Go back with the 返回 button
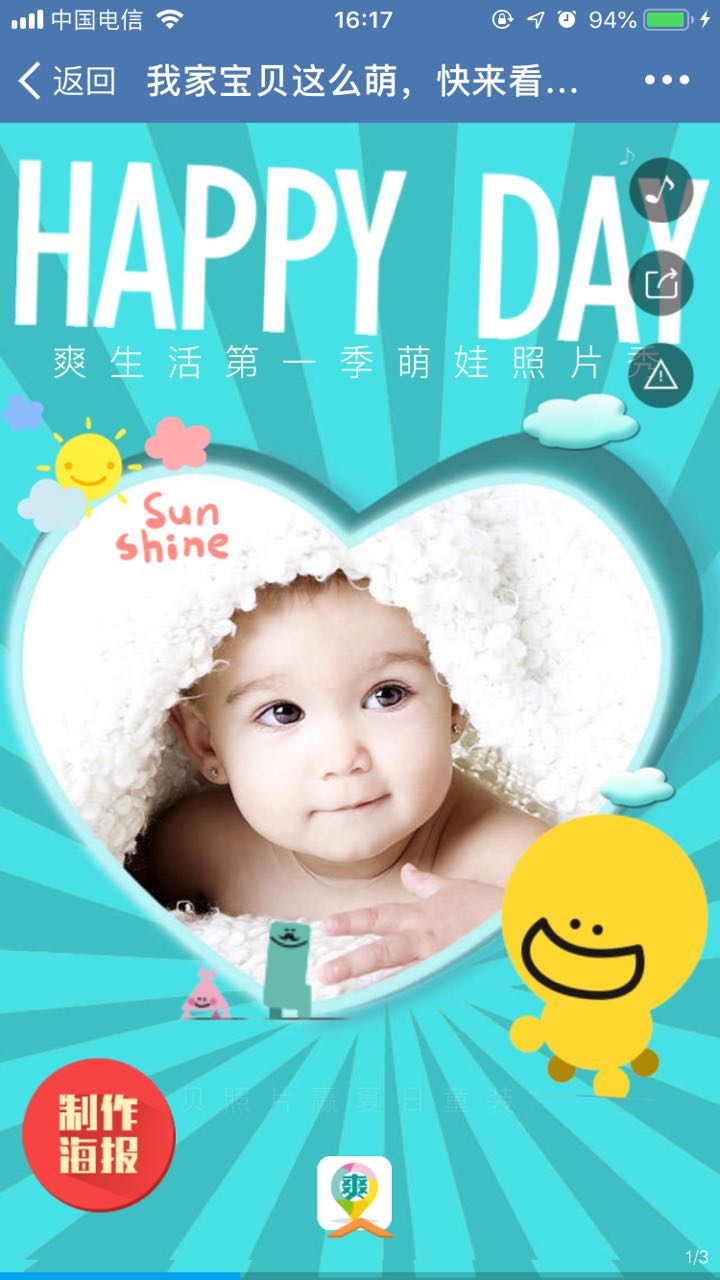 click(67, 81)
